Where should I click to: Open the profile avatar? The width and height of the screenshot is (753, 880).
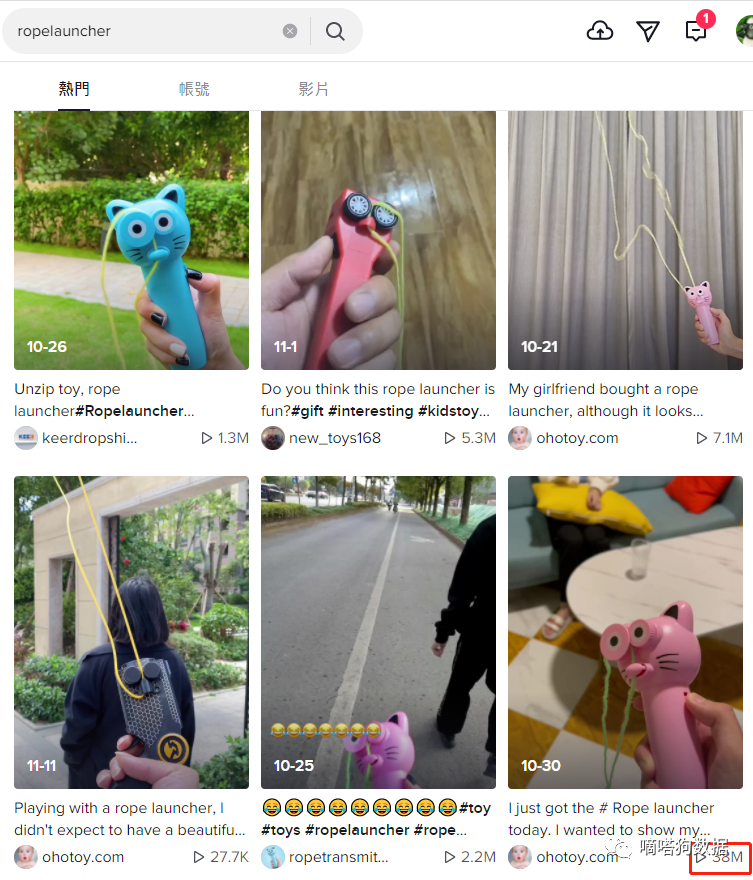[745, 31]
